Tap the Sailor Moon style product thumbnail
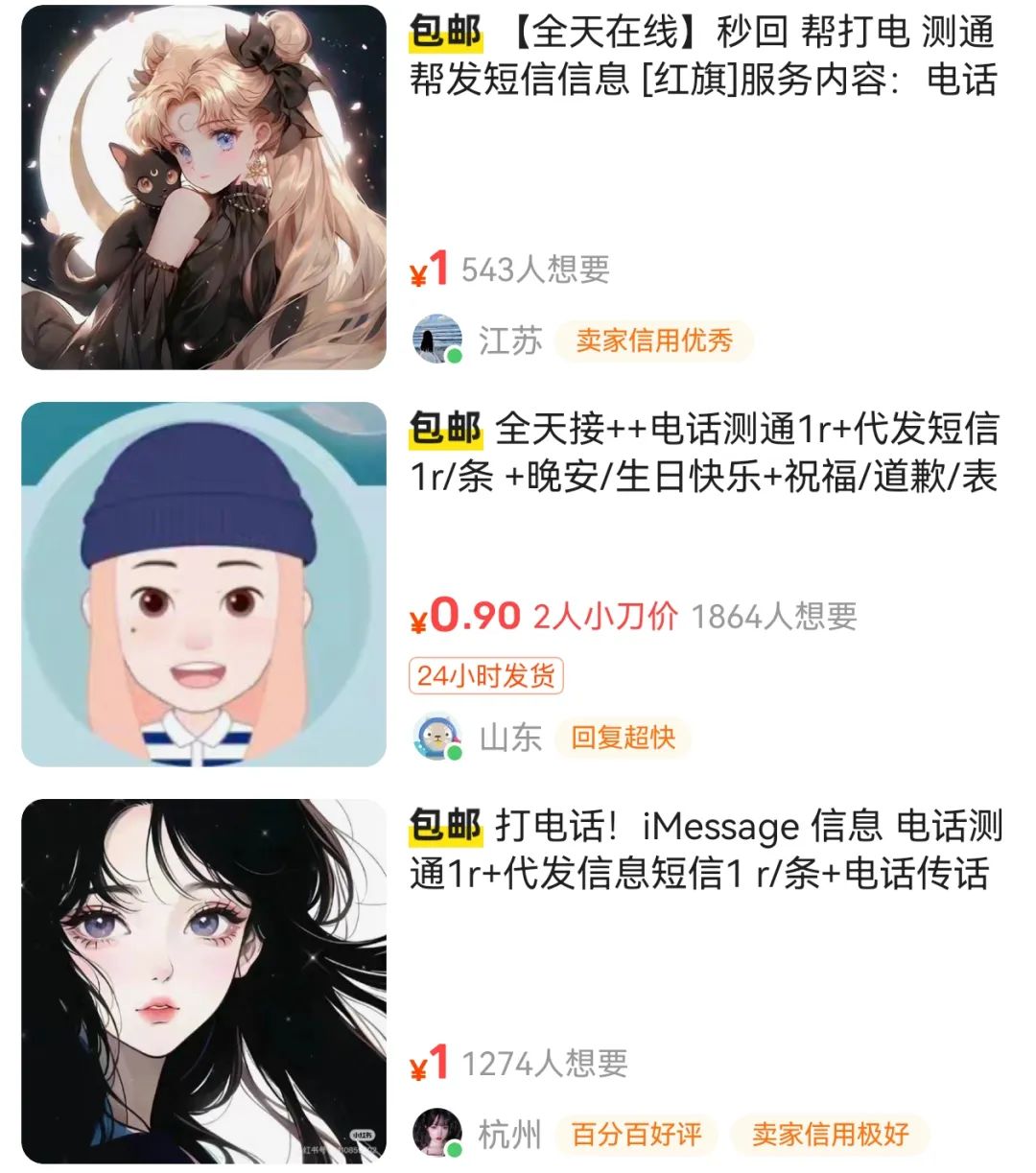 [201, 192]
